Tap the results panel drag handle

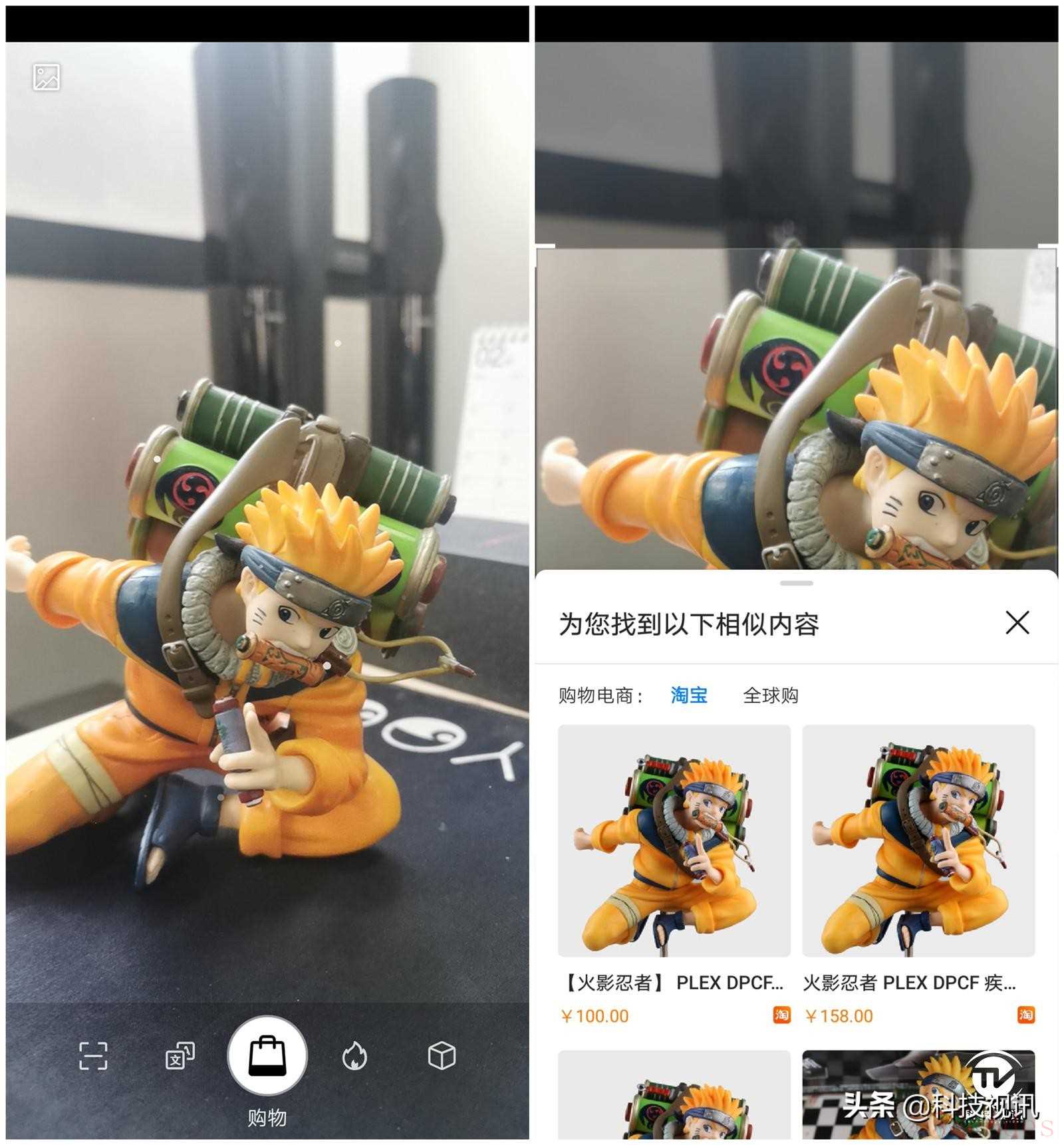tap(796, 583)
